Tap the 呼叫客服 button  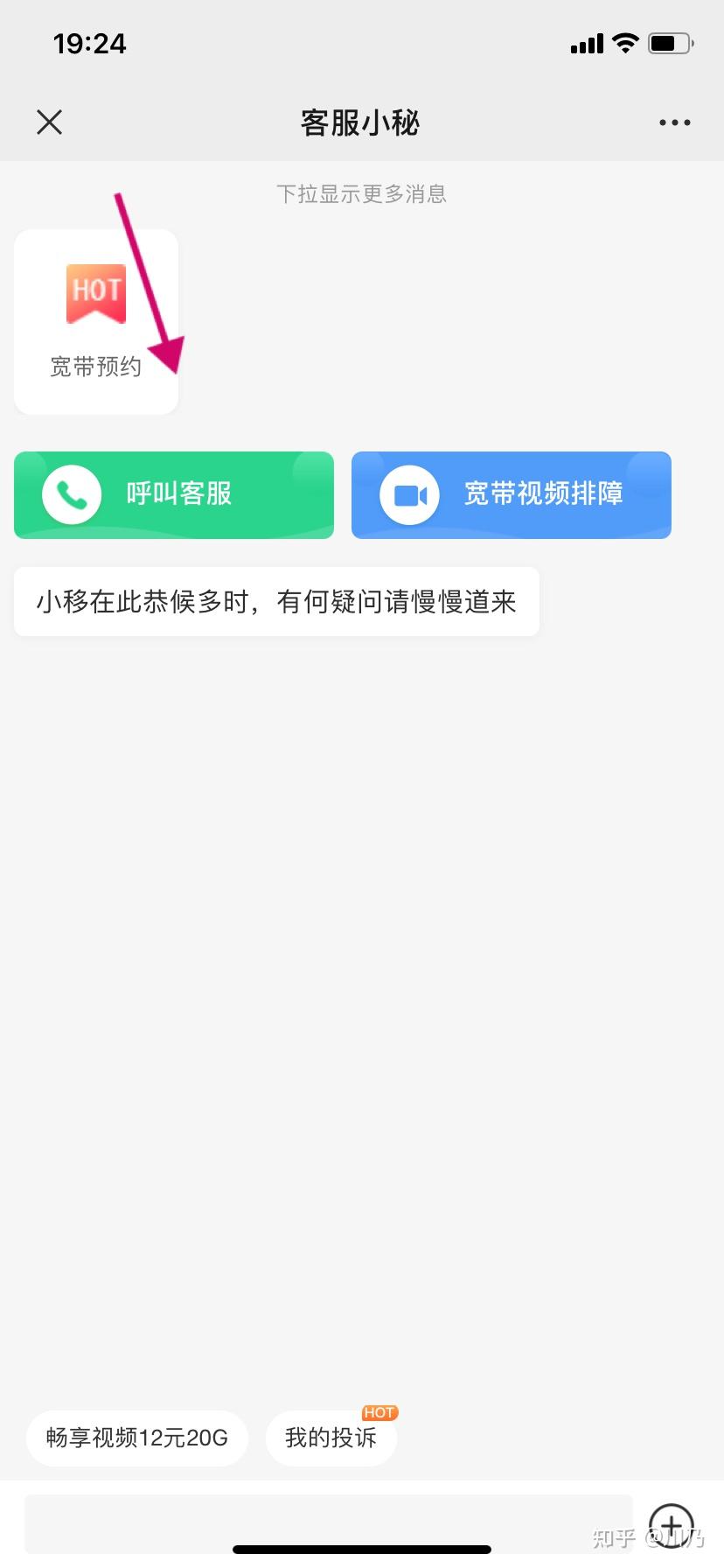174,494
